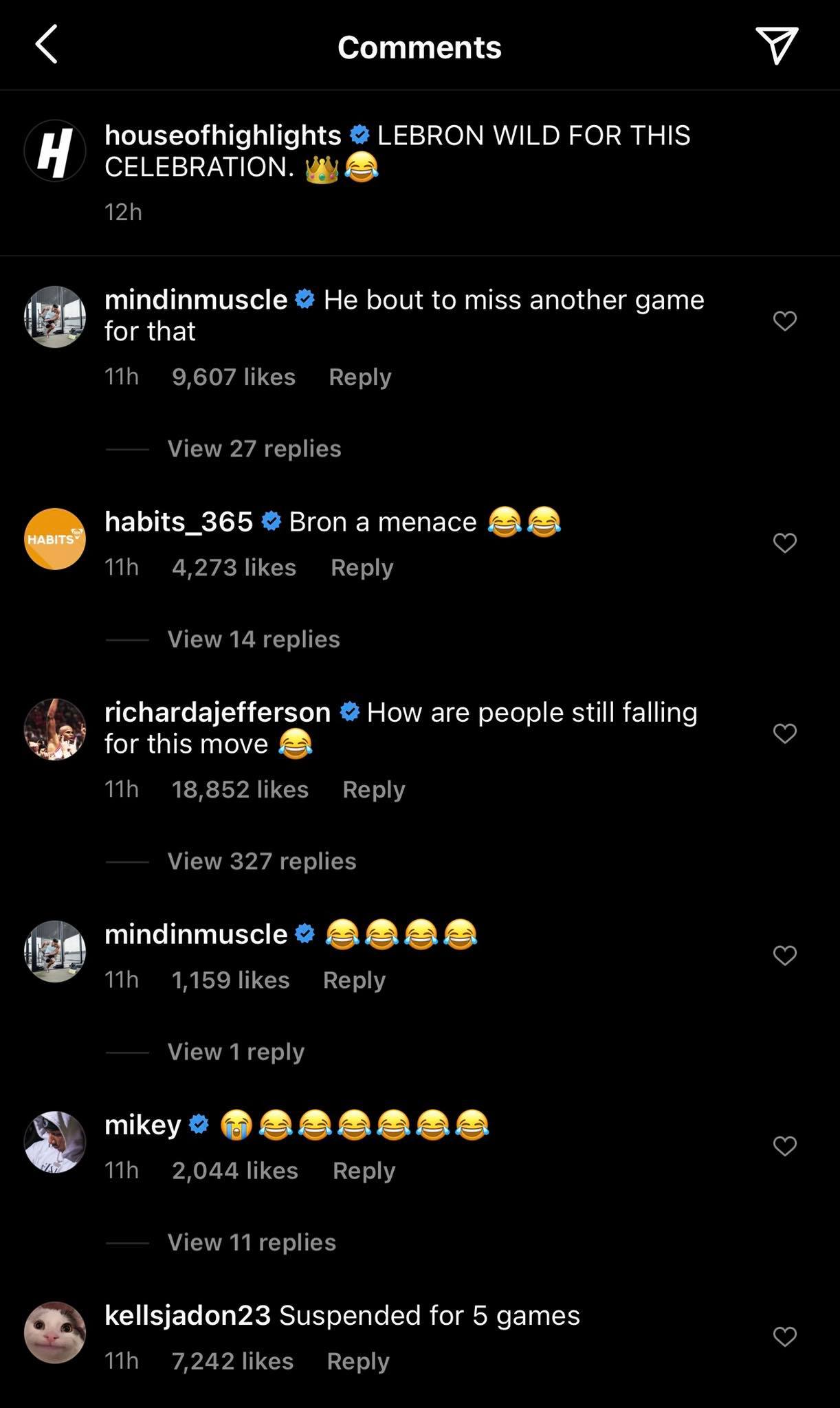Like kellsjadon23's "Suspended for 5 games" comment
This screenshot has height=1408, width=840.
pyautogui.click(x=784, y=1336)
